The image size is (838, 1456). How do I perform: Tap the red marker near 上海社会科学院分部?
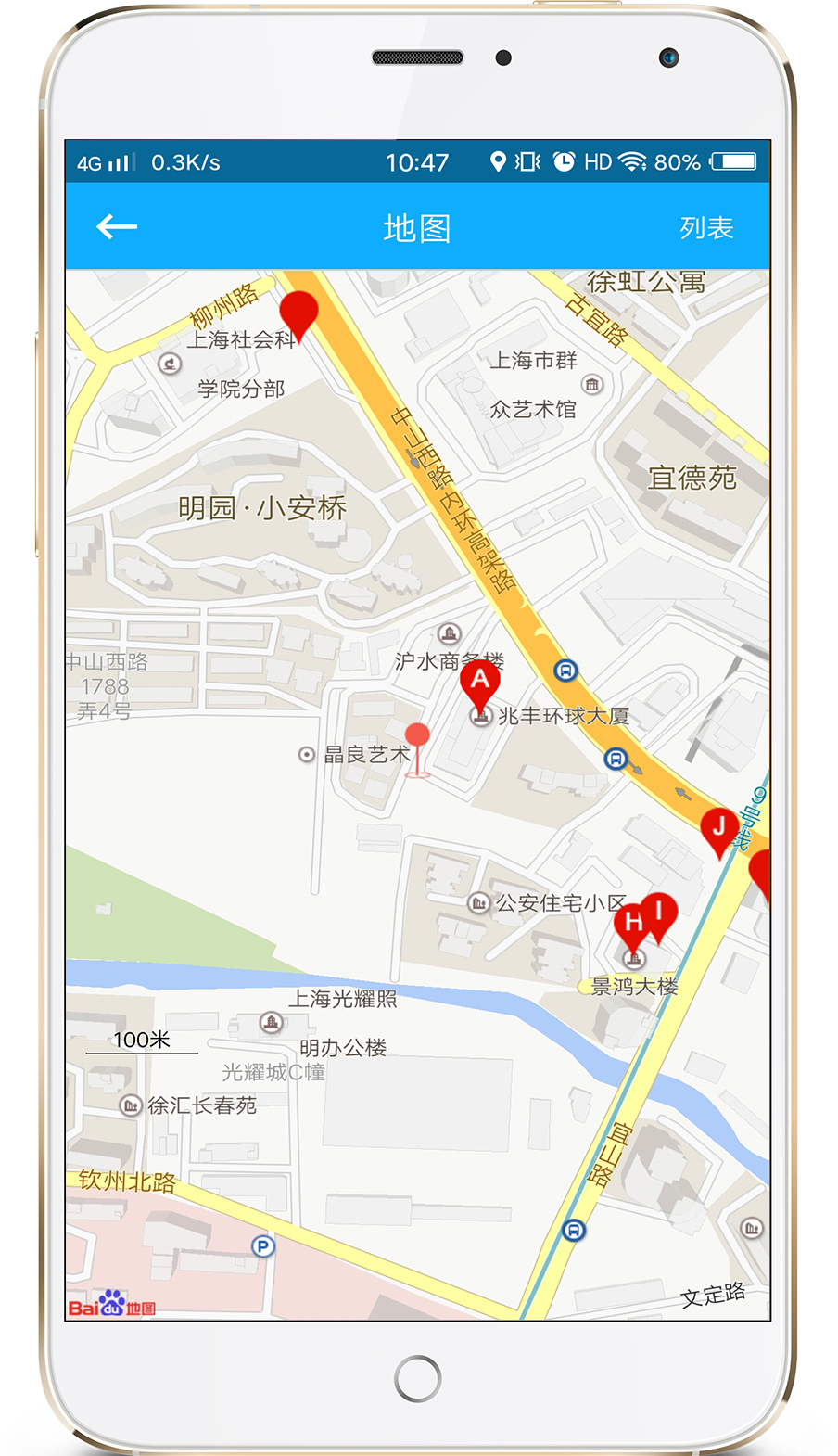pyautogui.click(x=299, y=312)
